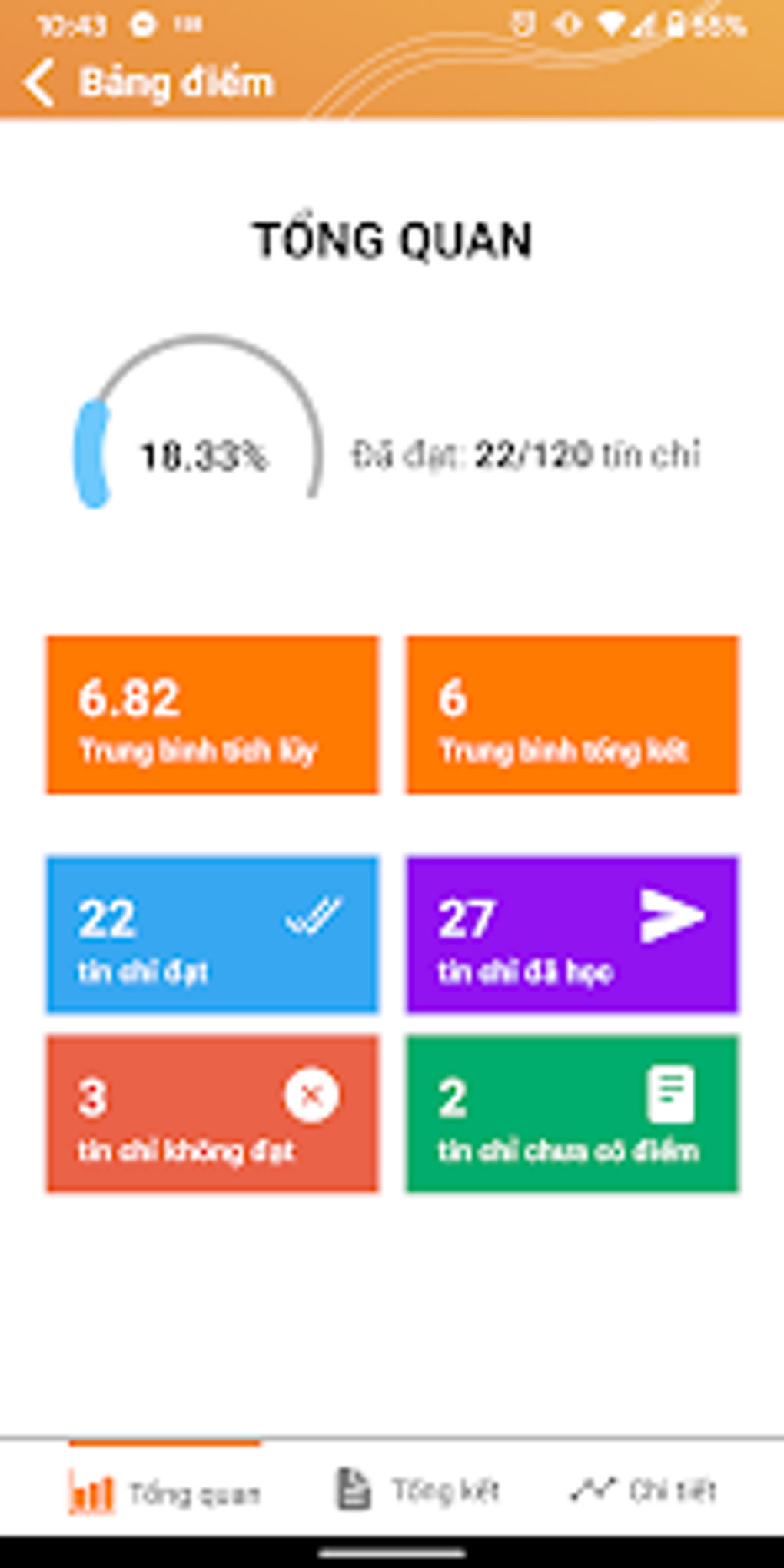The width and height of the screenshot is (784, 1568).
Task: Tap the battery indicator in status bar
Action: click(676, 23)
